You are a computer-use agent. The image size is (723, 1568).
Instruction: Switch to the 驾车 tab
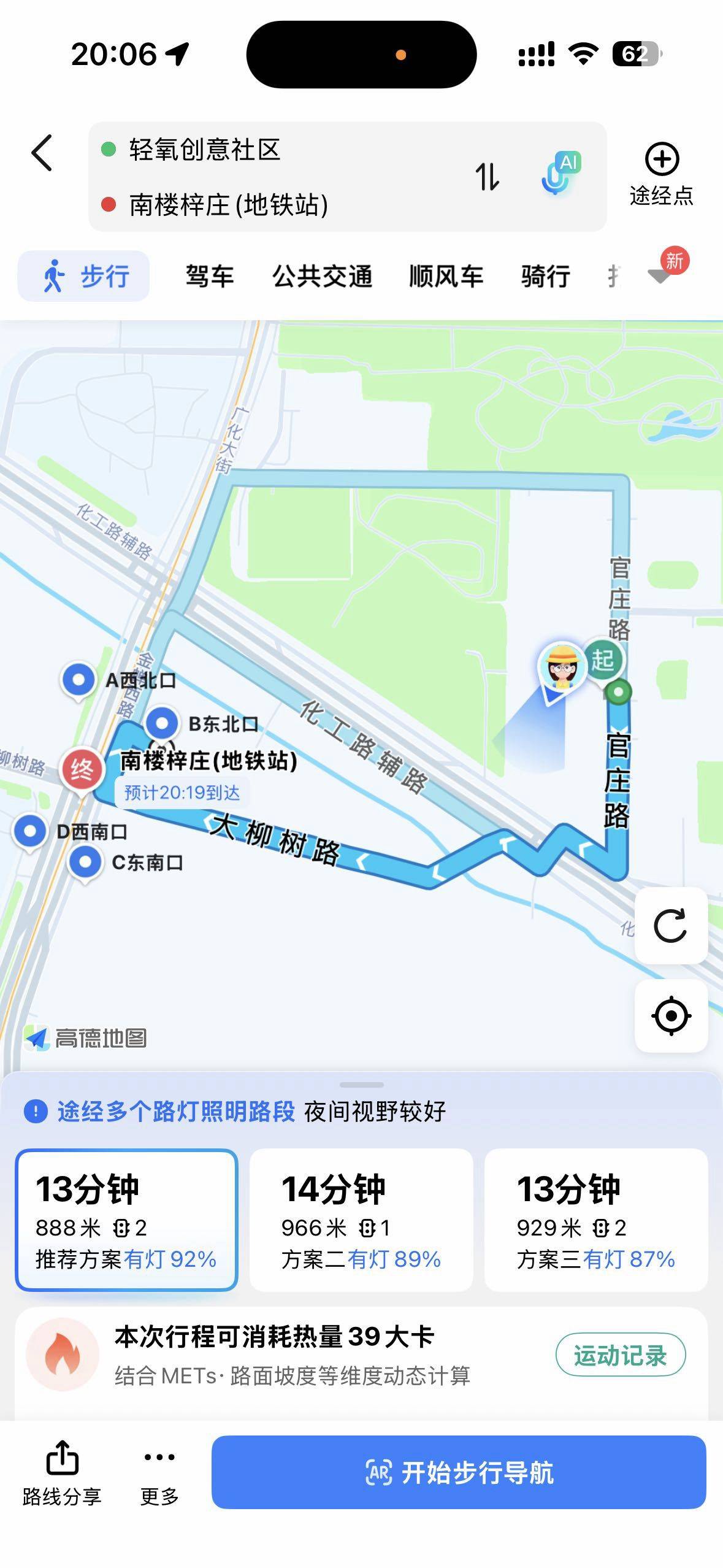point(210,277)
